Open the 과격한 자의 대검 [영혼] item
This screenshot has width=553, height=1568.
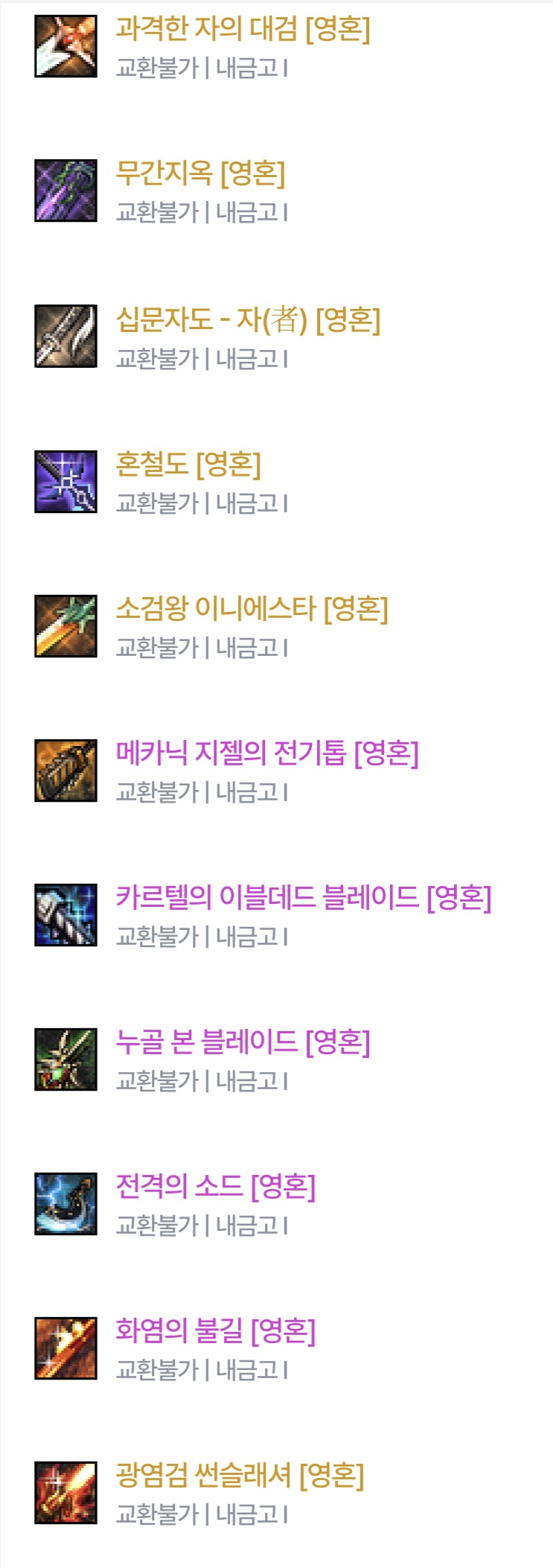pyautogui.click(x=243, y=30)
